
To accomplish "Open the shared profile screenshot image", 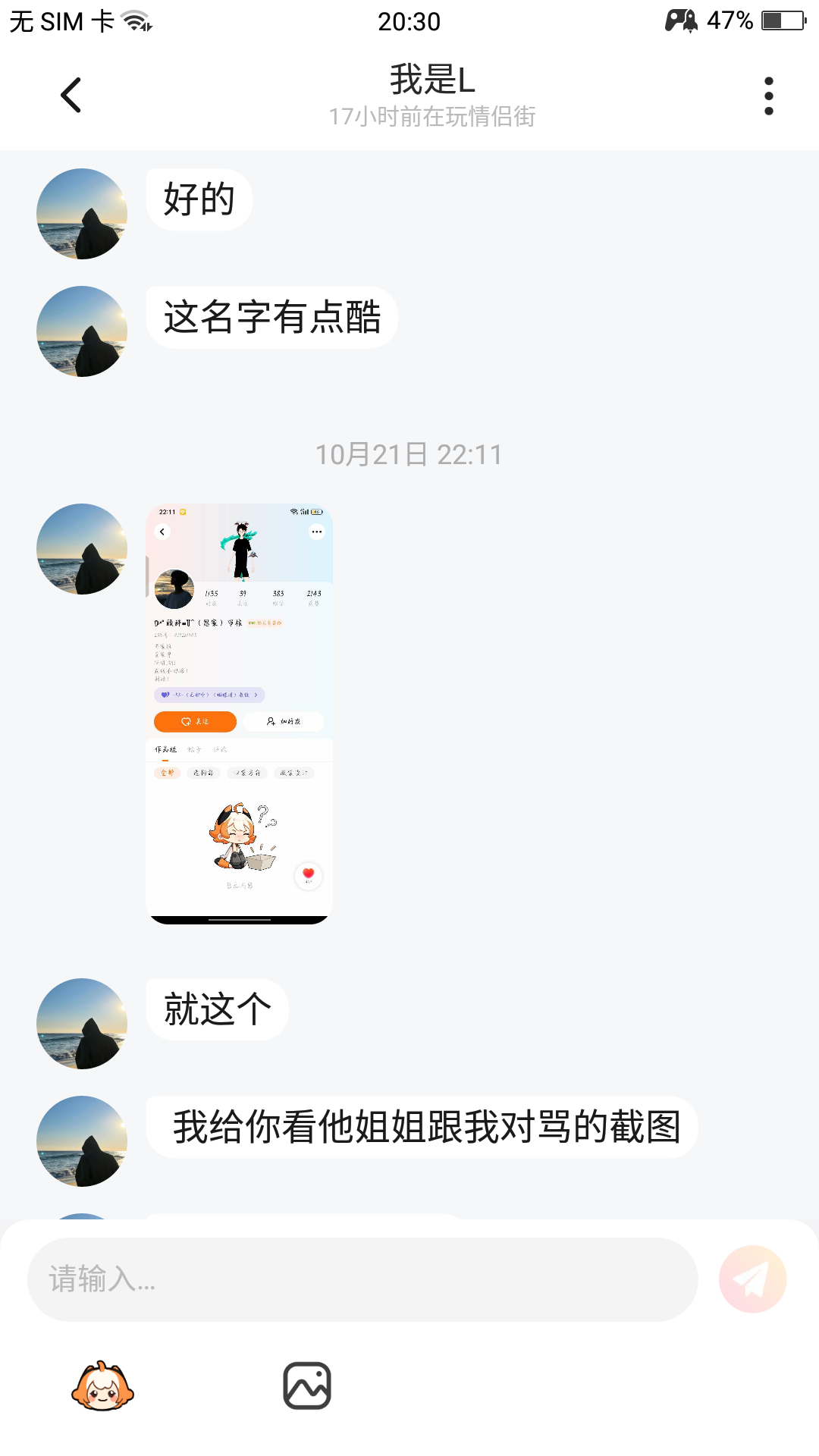I will tap(239, 713).
